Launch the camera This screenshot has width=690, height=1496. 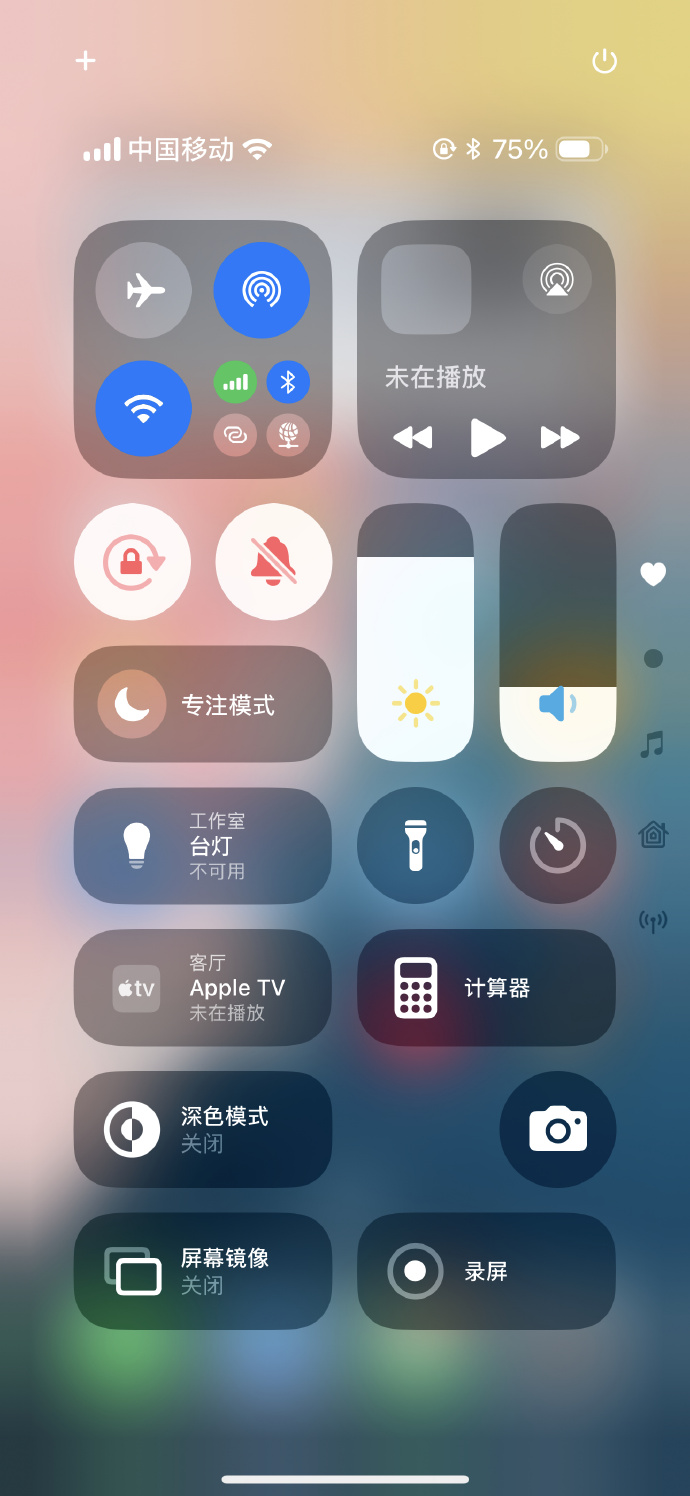click(x=557, y=1130)
